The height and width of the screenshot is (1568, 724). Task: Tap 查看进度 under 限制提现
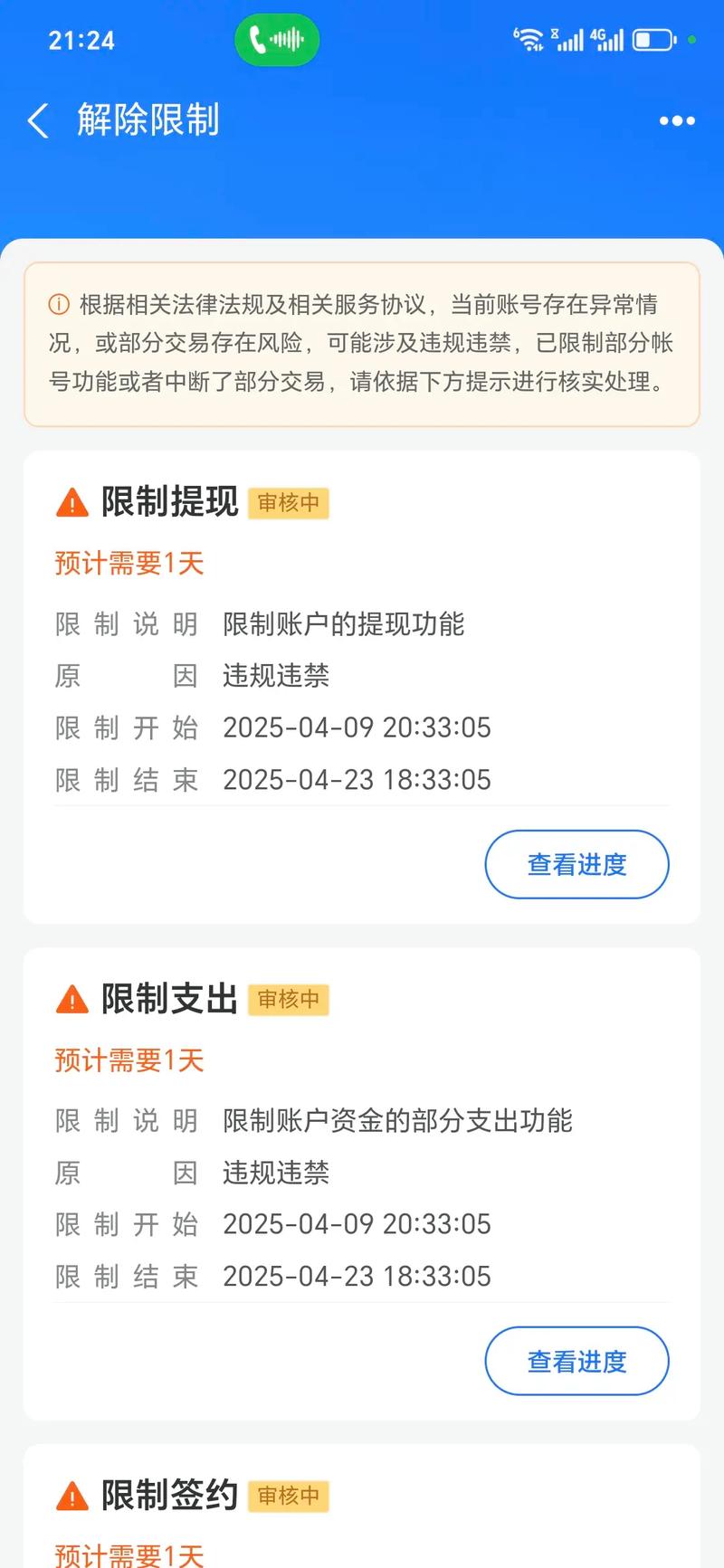[576, 864]
